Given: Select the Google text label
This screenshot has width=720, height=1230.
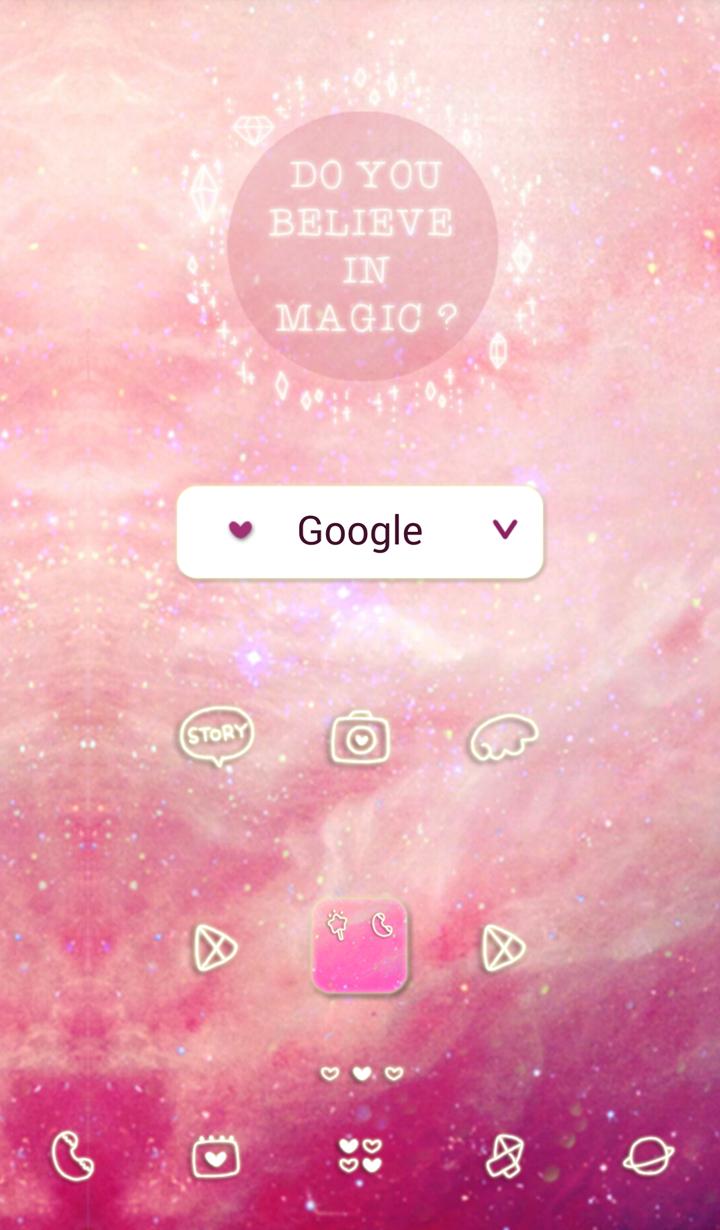Looking at the screenshot, I should [360, 530].
